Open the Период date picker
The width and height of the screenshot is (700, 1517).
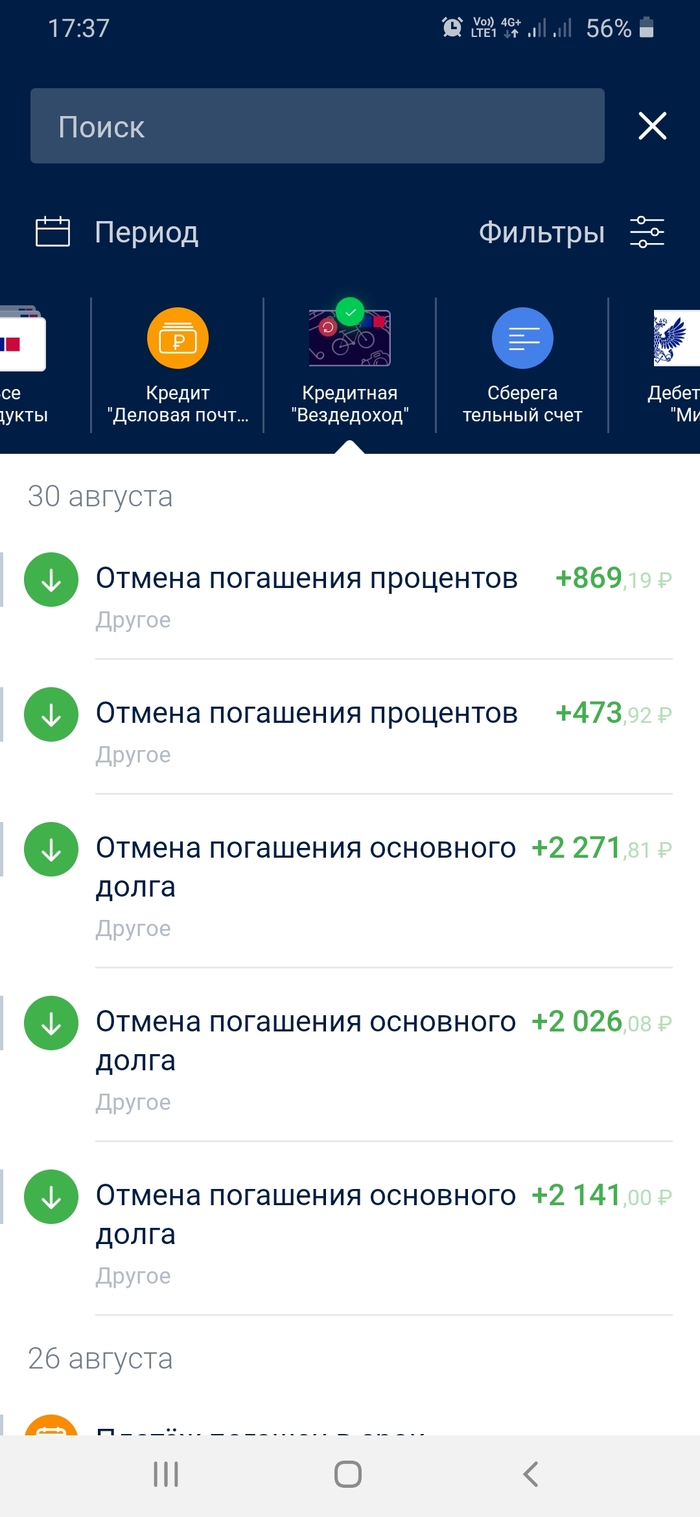[x=118, y=232]
